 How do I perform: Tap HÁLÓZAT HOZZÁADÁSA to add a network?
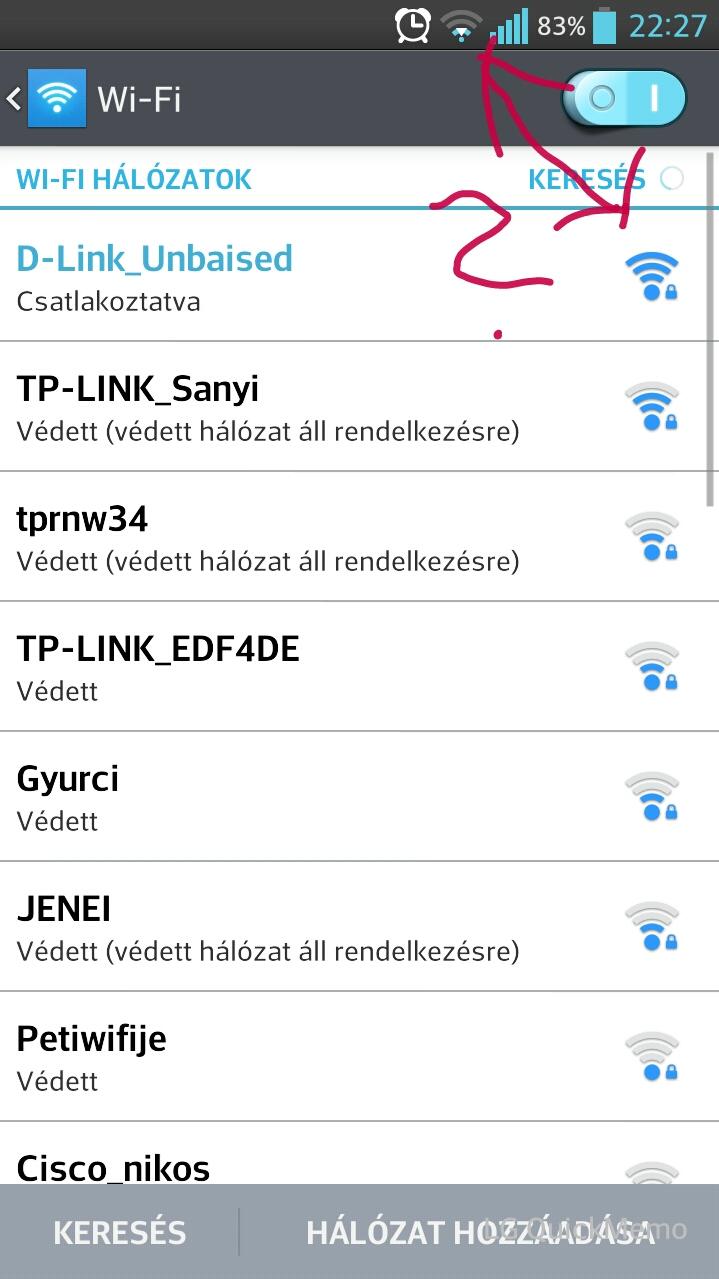[x=480, y=1232]
